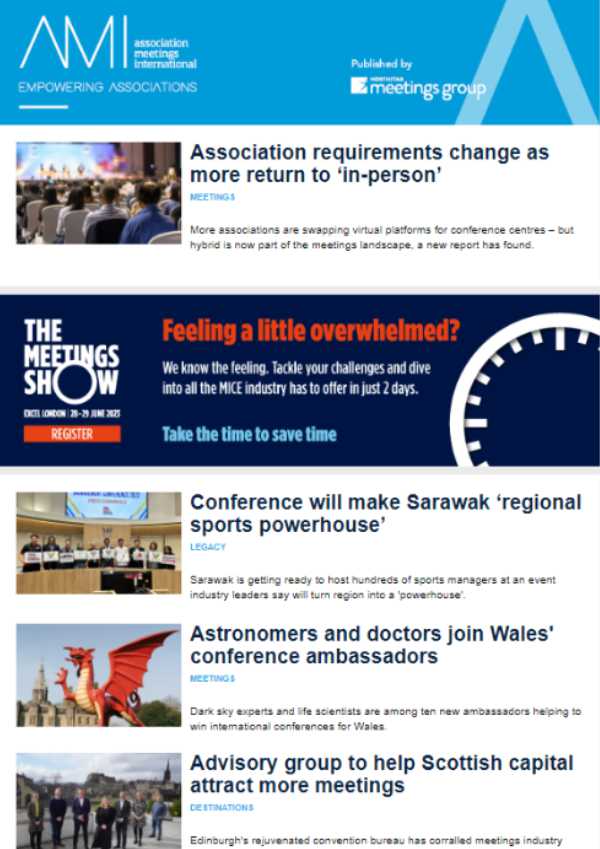Tap the red dragon photo thumbnail
Image resolution: width=600 pixels, height=849 pixels.
(98, 675)
